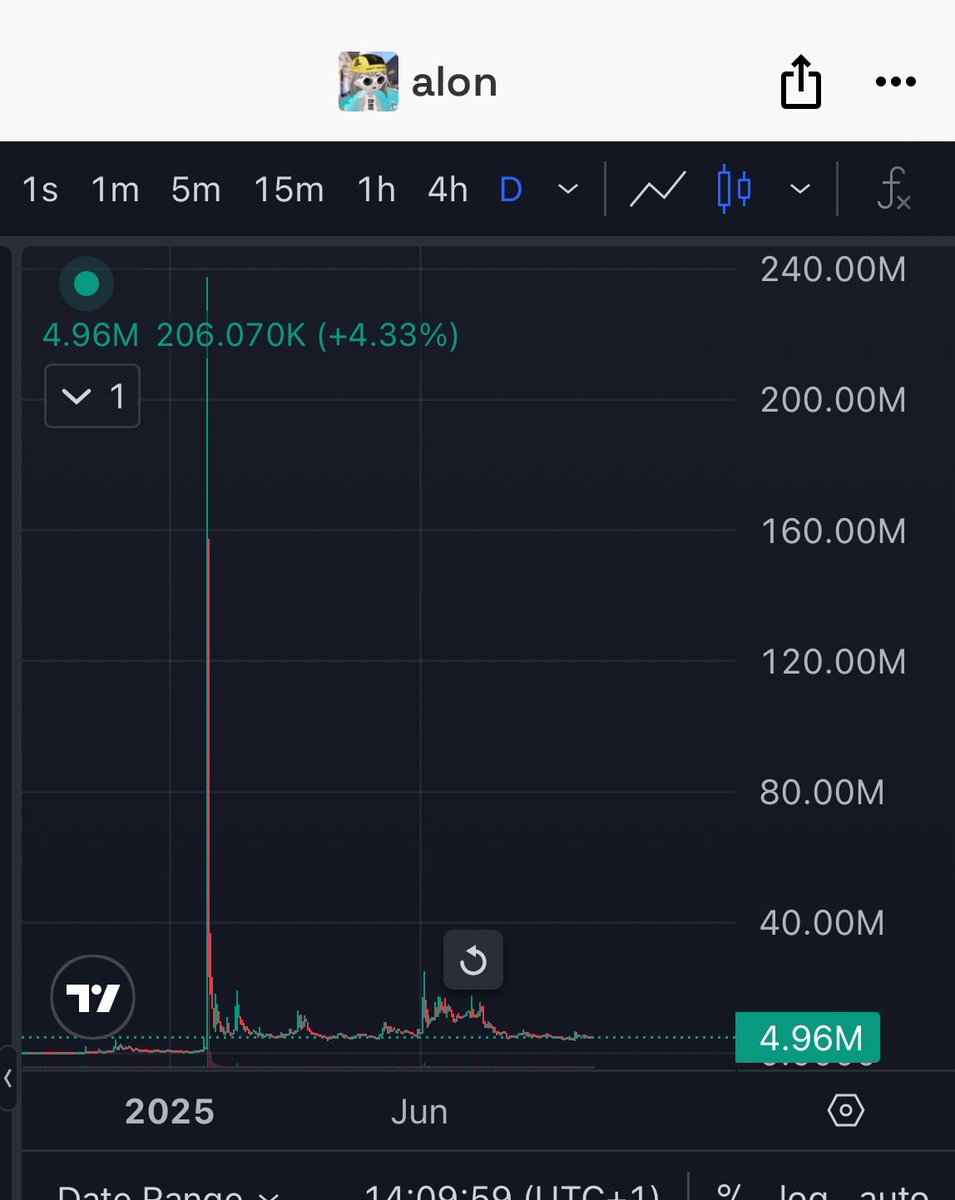Tap the TradingView logo badge

tap(92, 997)
